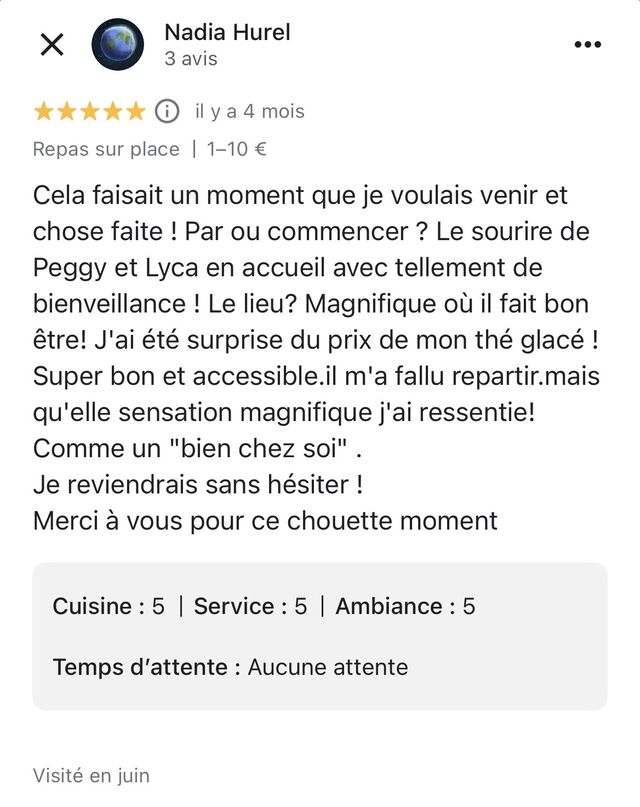640x807 pixels.
Task: View Nadia Hurel's reviewer profile name
Action: click(227, 32)
